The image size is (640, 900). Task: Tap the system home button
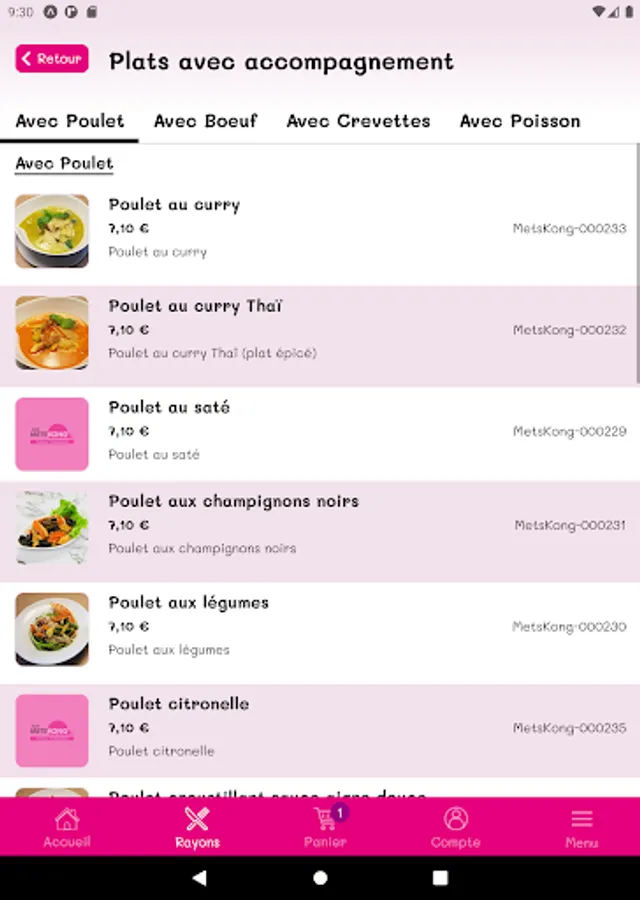coord(320,878)
